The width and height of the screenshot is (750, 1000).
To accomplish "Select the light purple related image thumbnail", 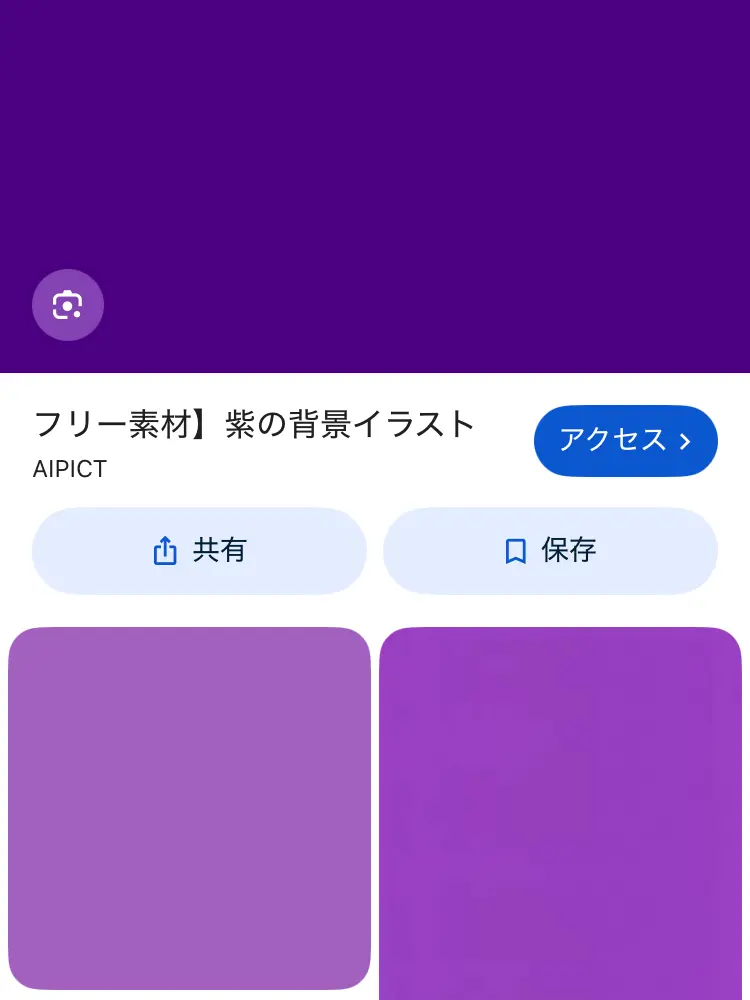I will point(190,808).
